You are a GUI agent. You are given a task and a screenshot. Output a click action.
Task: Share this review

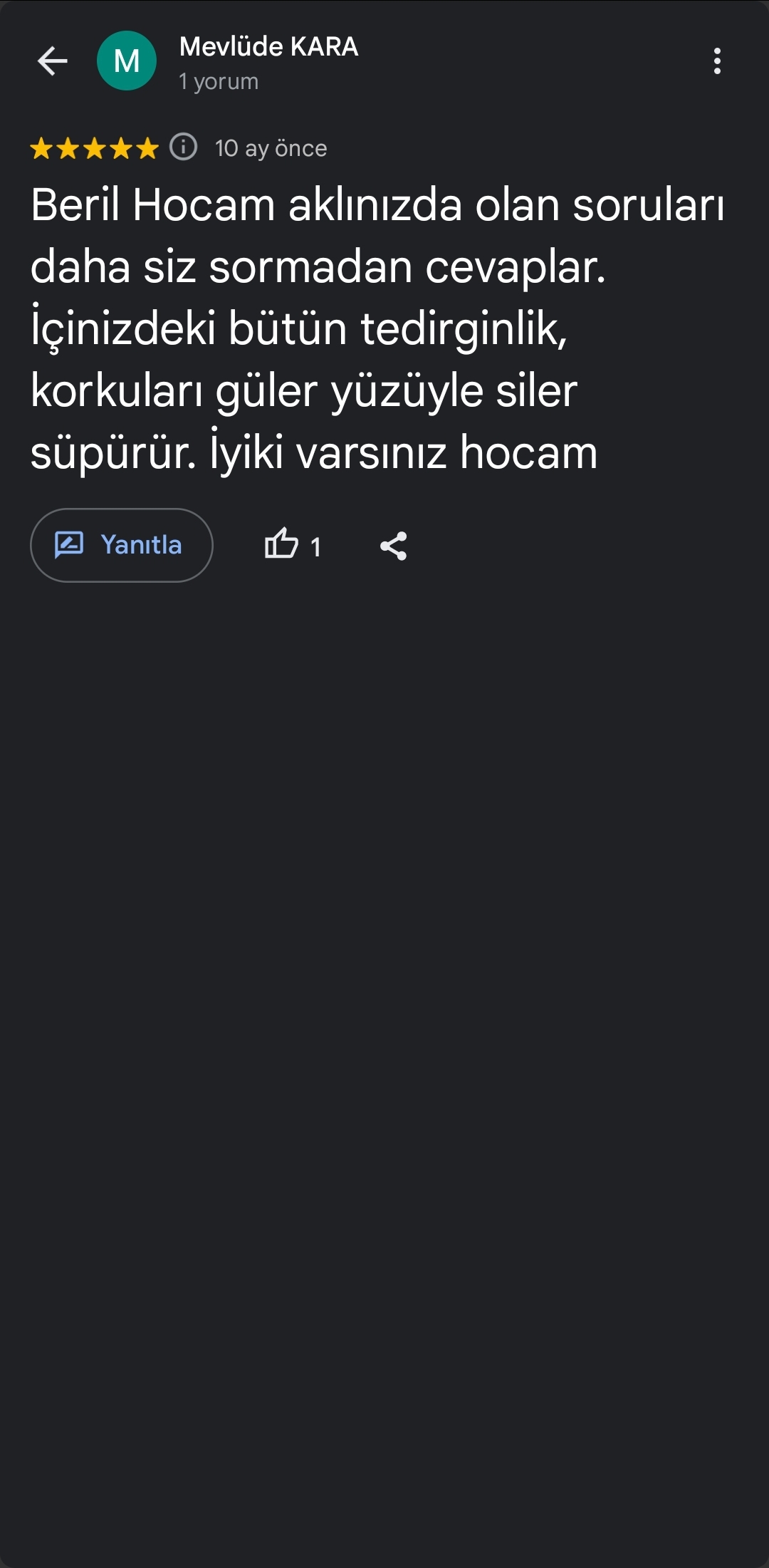point(393,546)
